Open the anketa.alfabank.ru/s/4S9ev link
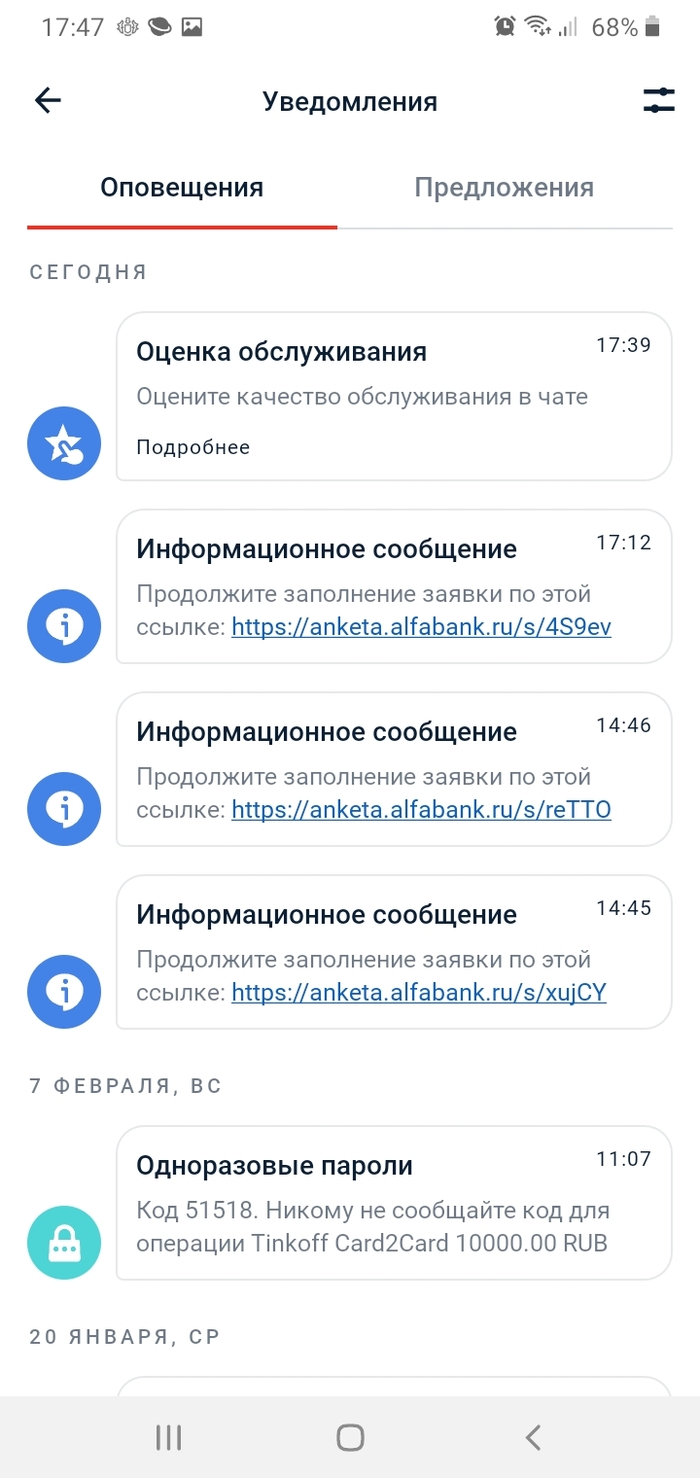The image size is (700, 1478). [x=421, y=628]
